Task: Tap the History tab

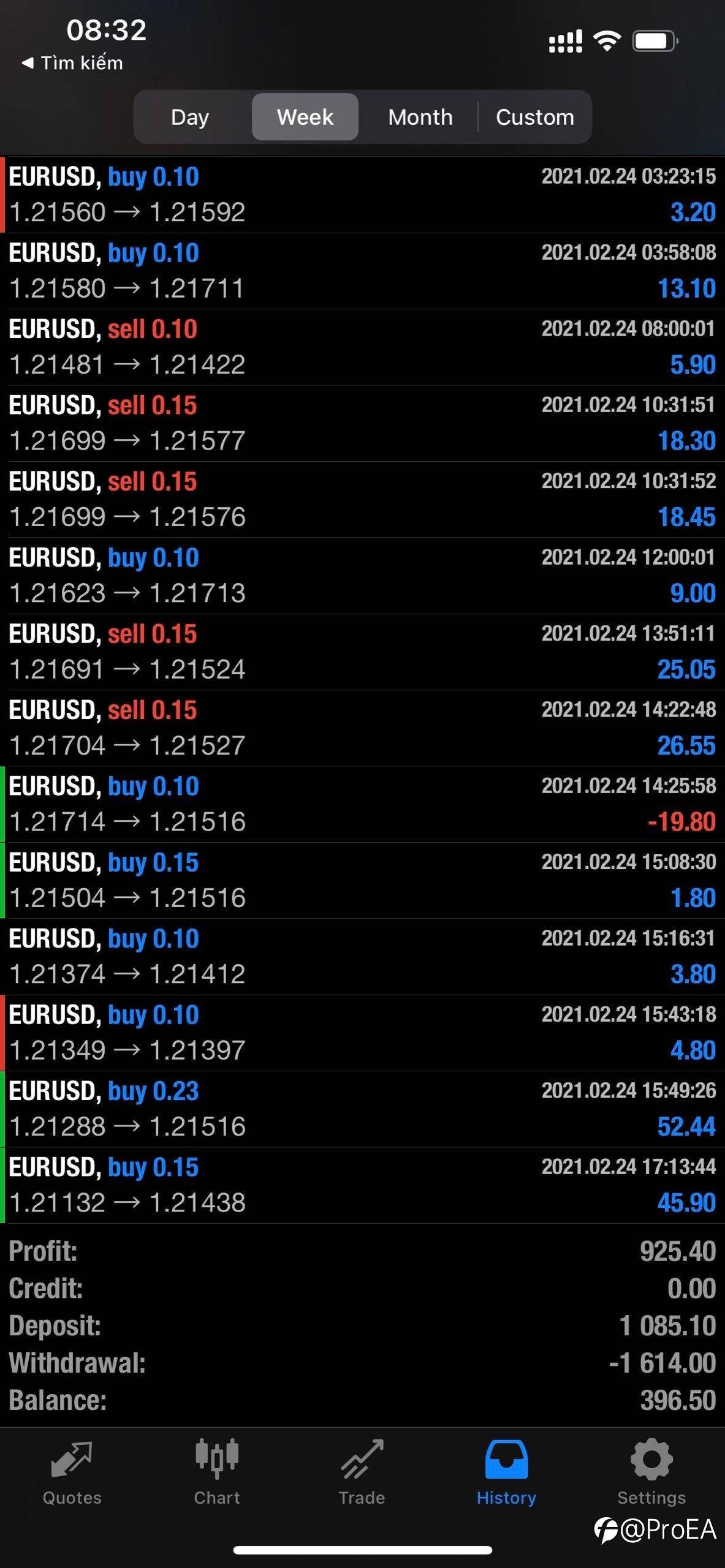Action: coord(506,1472)
